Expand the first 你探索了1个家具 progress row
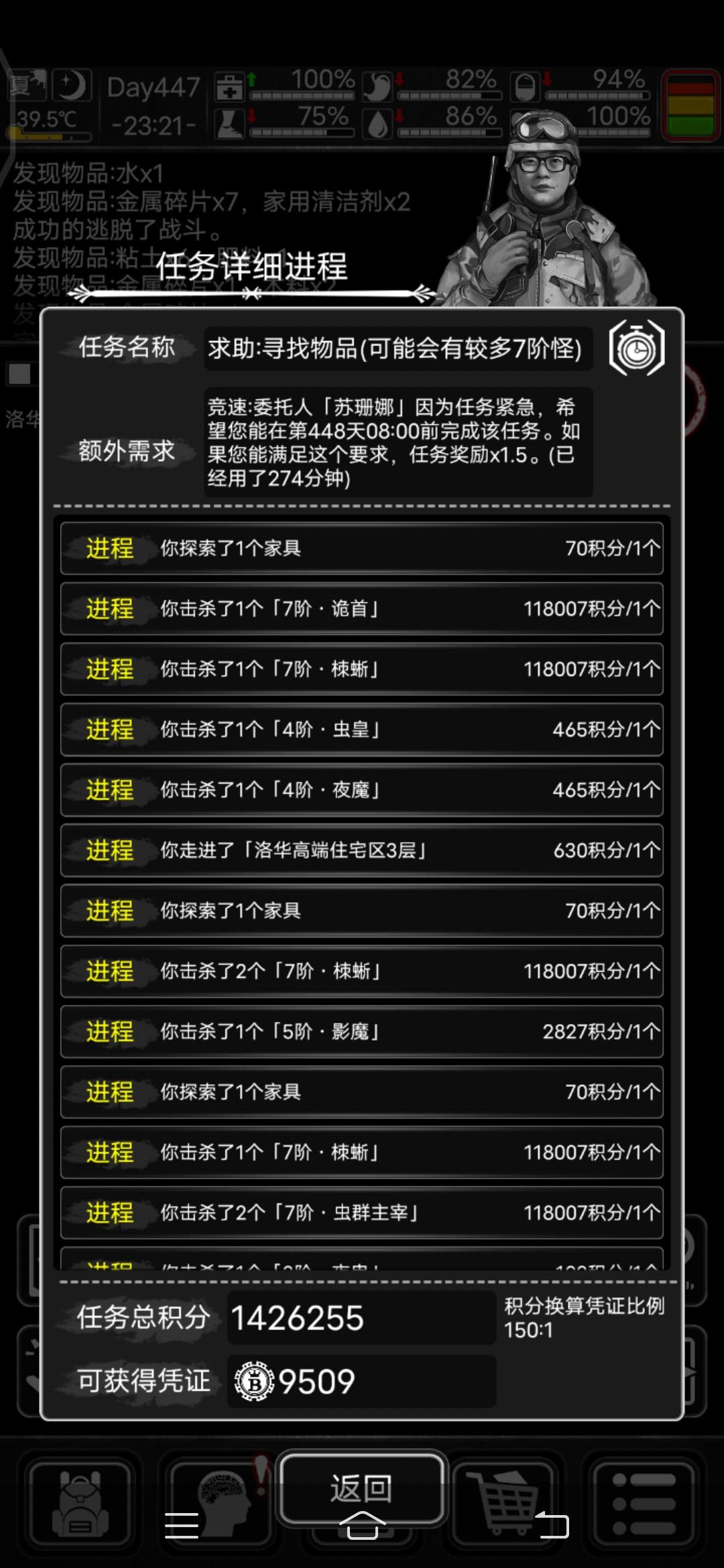The width and height of the screenshot is (724, 1568). pyautogui.click(x=362, y=548)
